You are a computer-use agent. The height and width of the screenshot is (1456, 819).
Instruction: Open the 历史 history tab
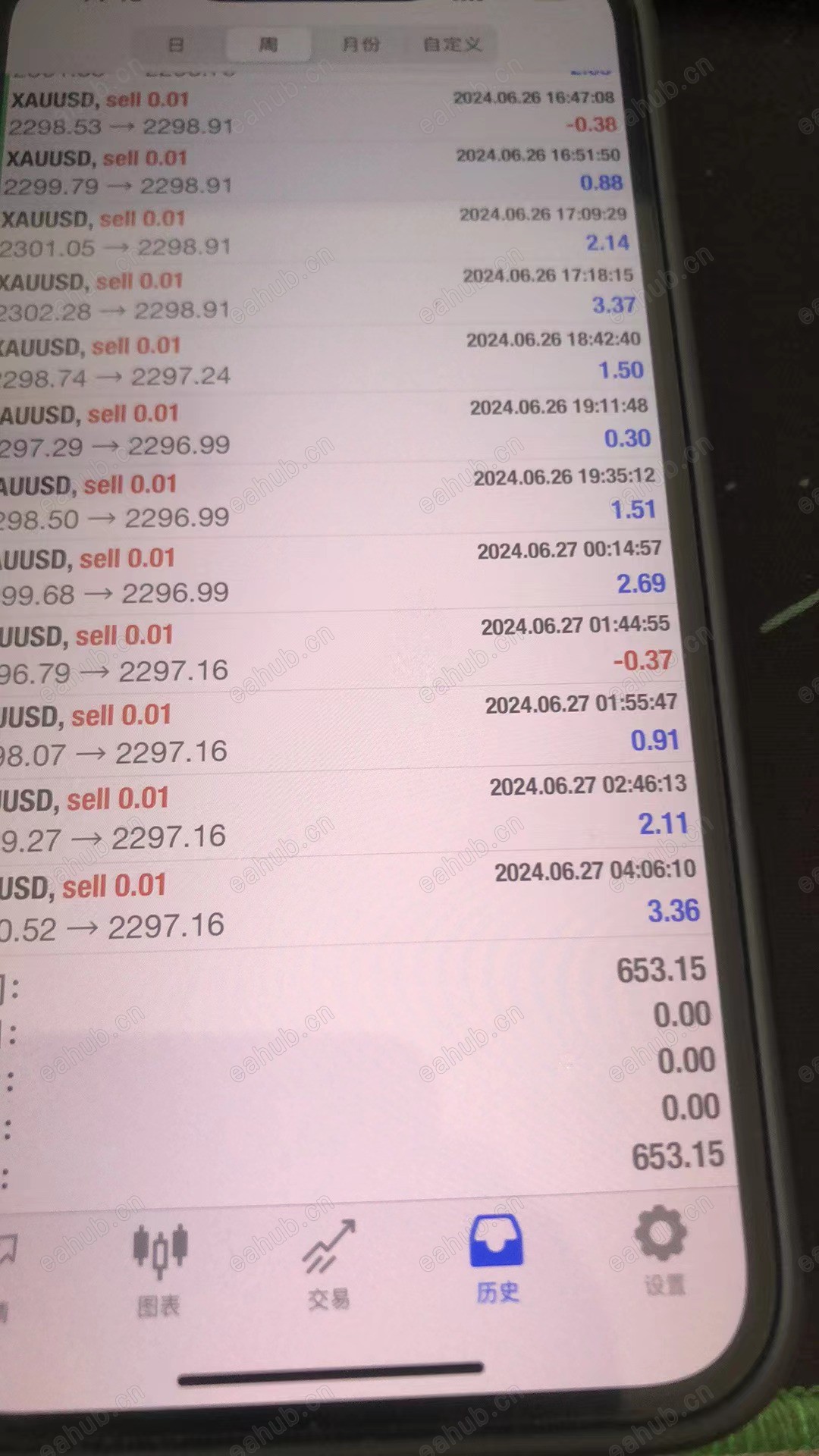pyautogui.click(x=497, y=1259)
